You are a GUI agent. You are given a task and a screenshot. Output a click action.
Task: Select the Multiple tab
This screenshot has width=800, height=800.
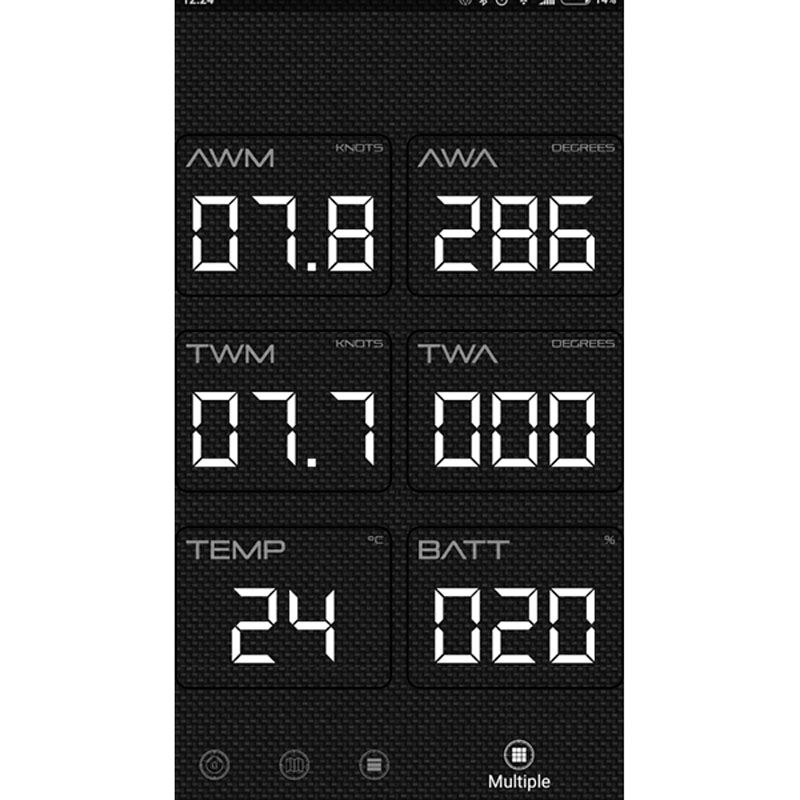pyautogui.click(x=518, y=764)
